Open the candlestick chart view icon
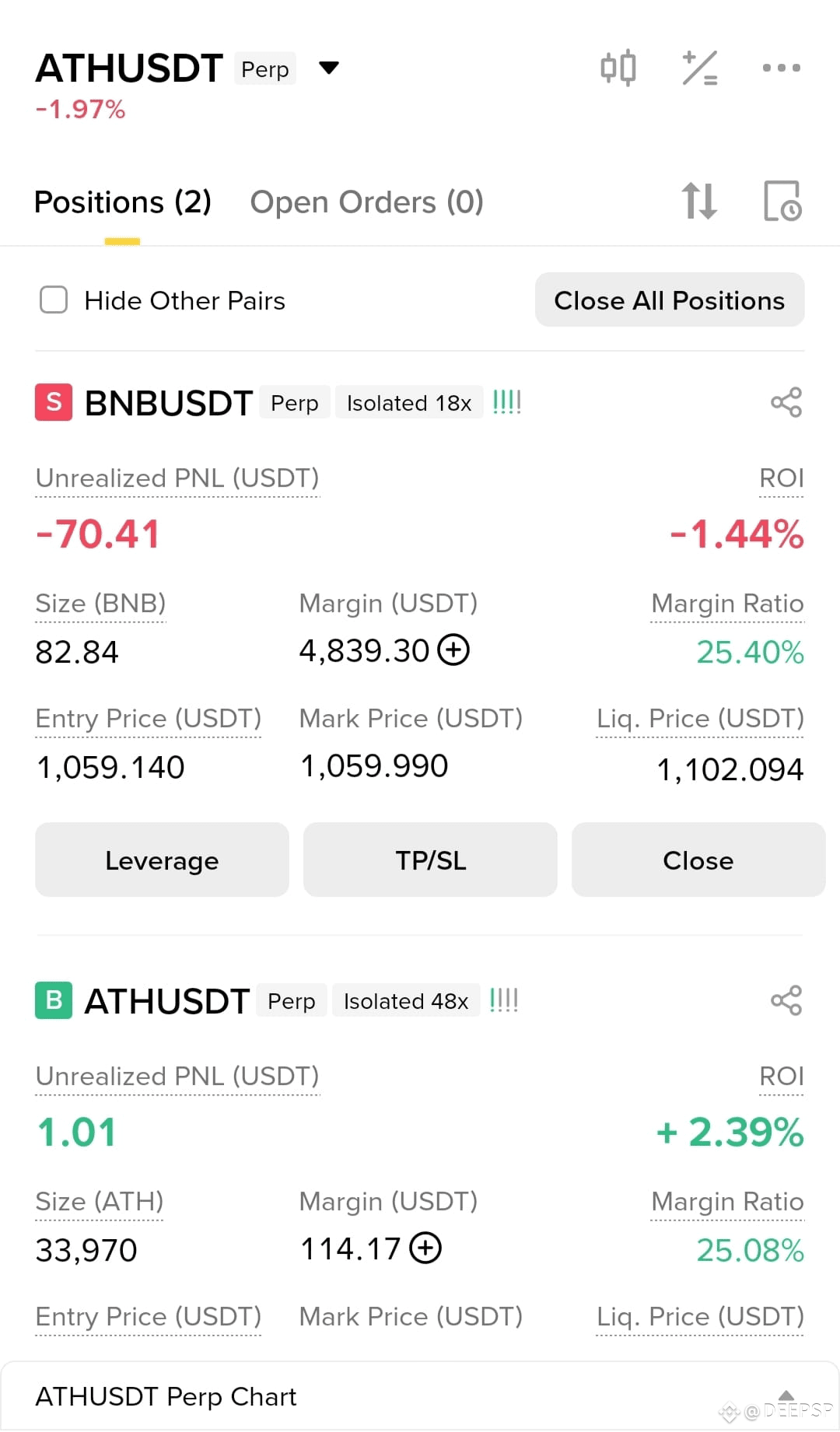The image size is (840, 1432). (x=618, y=68)
